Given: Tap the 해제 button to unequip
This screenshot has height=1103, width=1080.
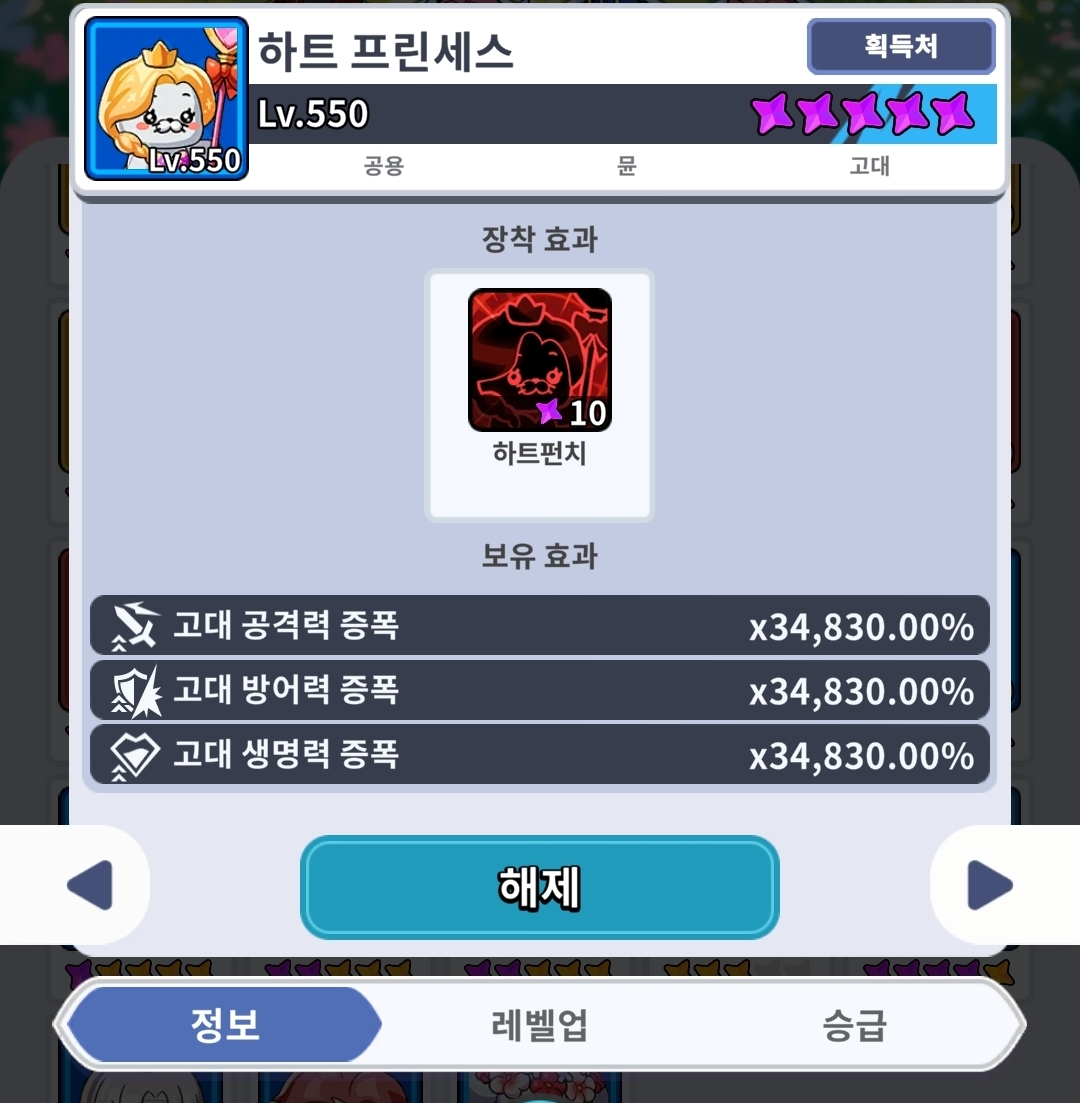Looking at the screenshot, I should (539, 887).
